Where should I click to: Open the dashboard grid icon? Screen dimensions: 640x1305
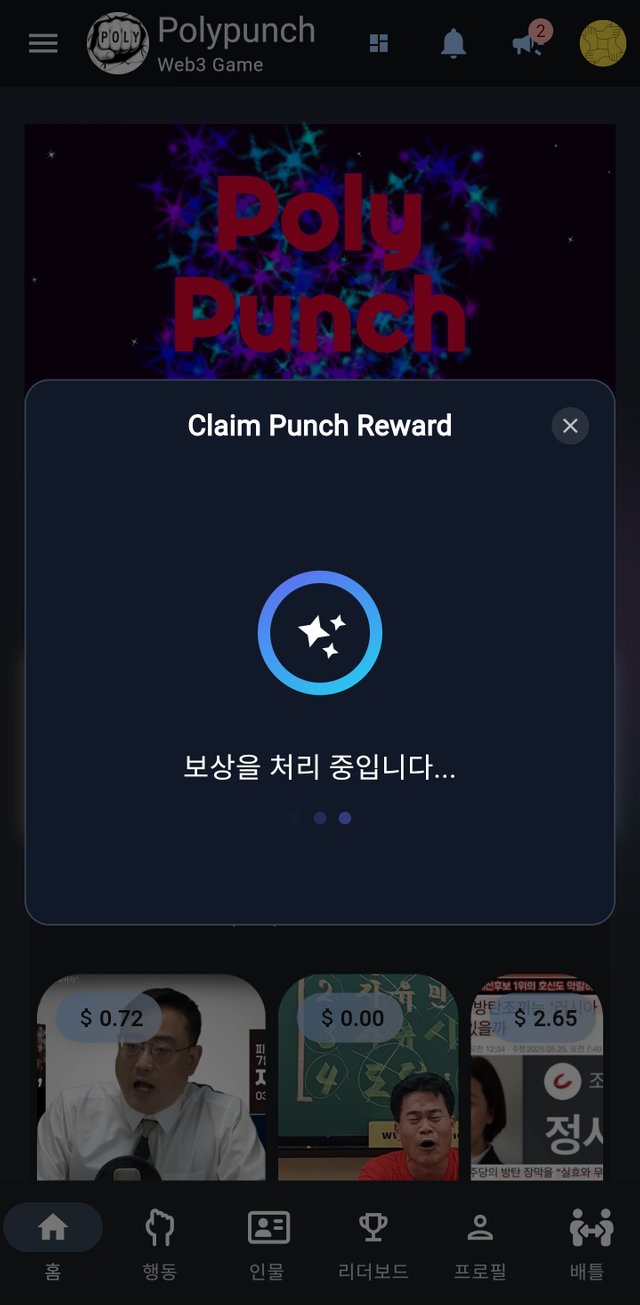click(x=379, y=43)
